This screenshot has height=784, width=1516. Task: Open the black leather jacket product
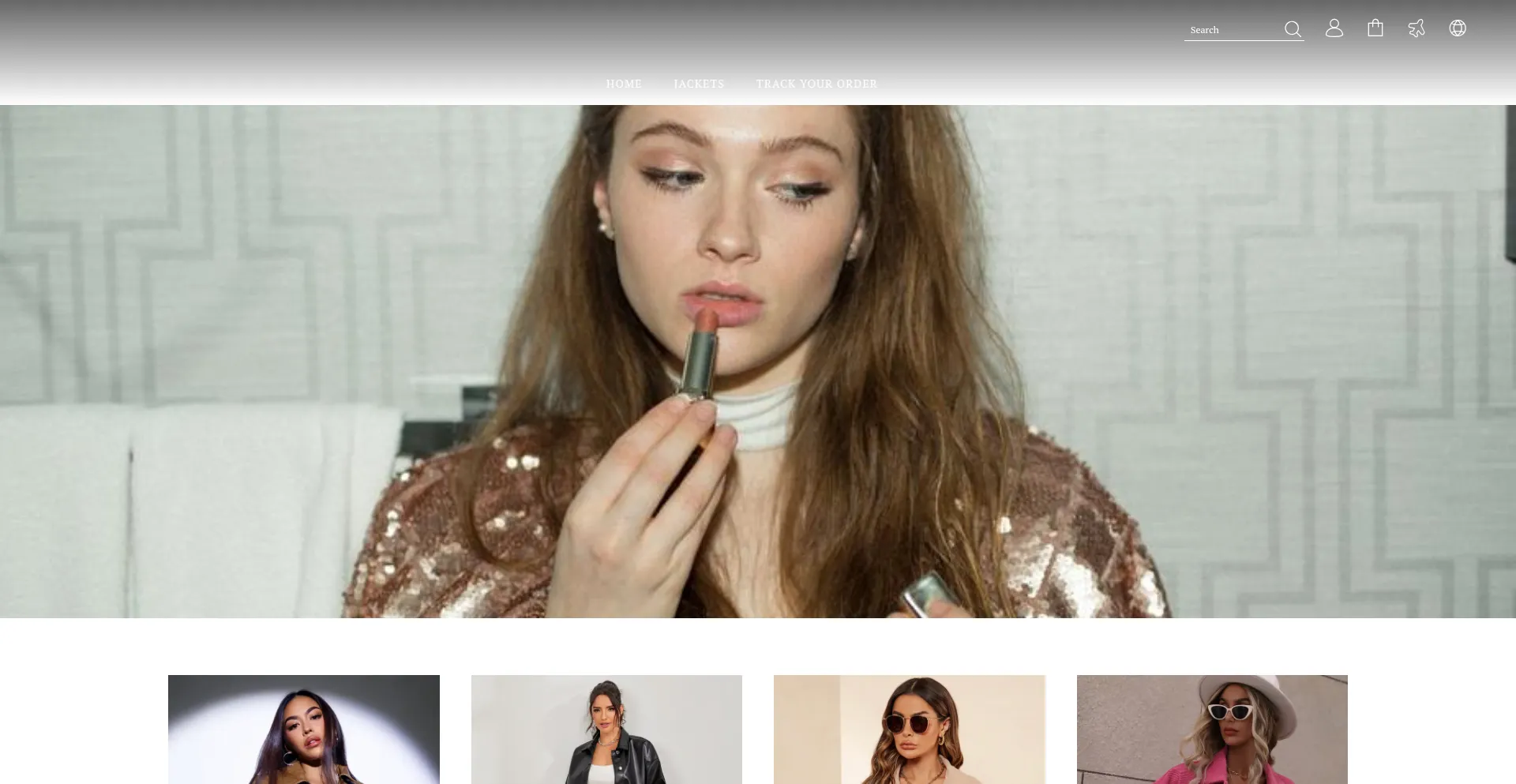(606, 730)
